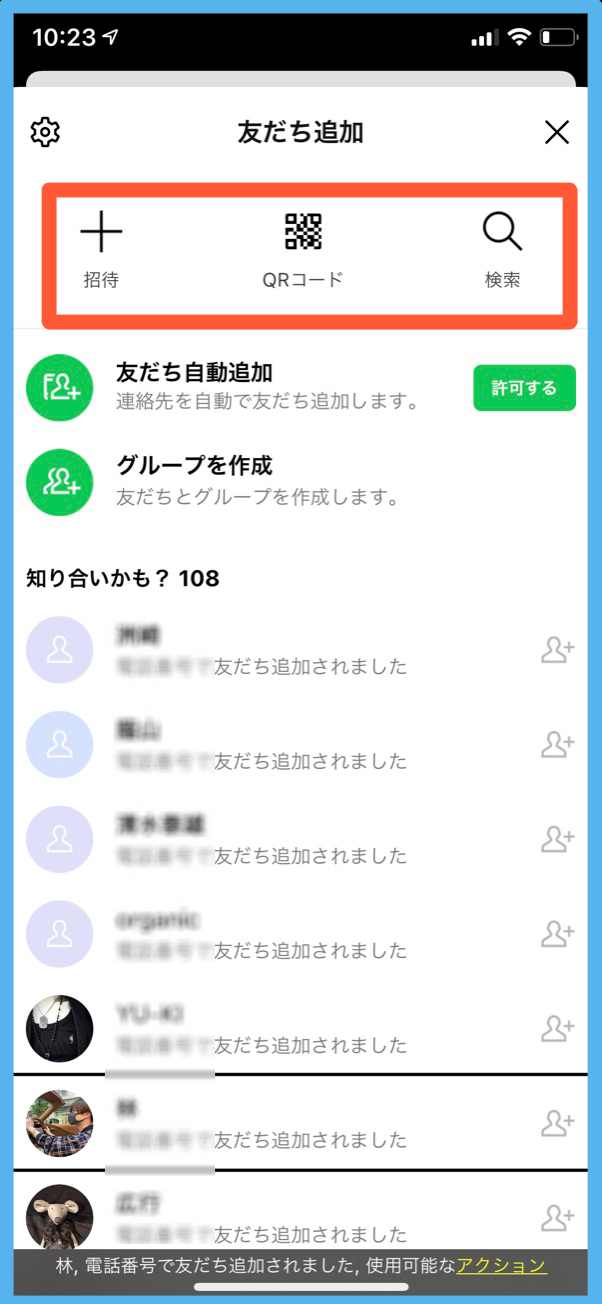Add the organic contact as a friend
This screenshot has width=602, height=1304.
(557, 934)
